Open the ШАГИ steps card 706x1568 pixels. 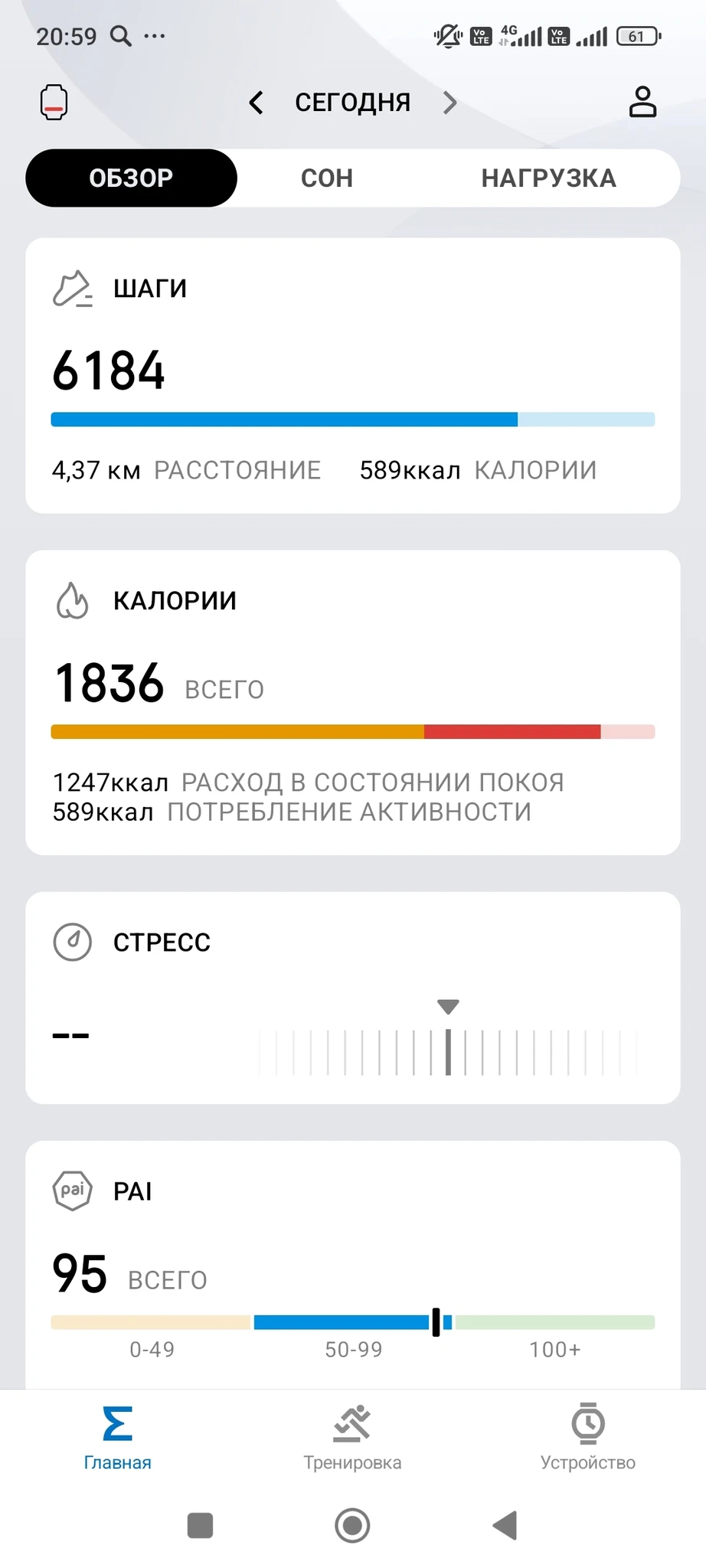coord(352,375)
